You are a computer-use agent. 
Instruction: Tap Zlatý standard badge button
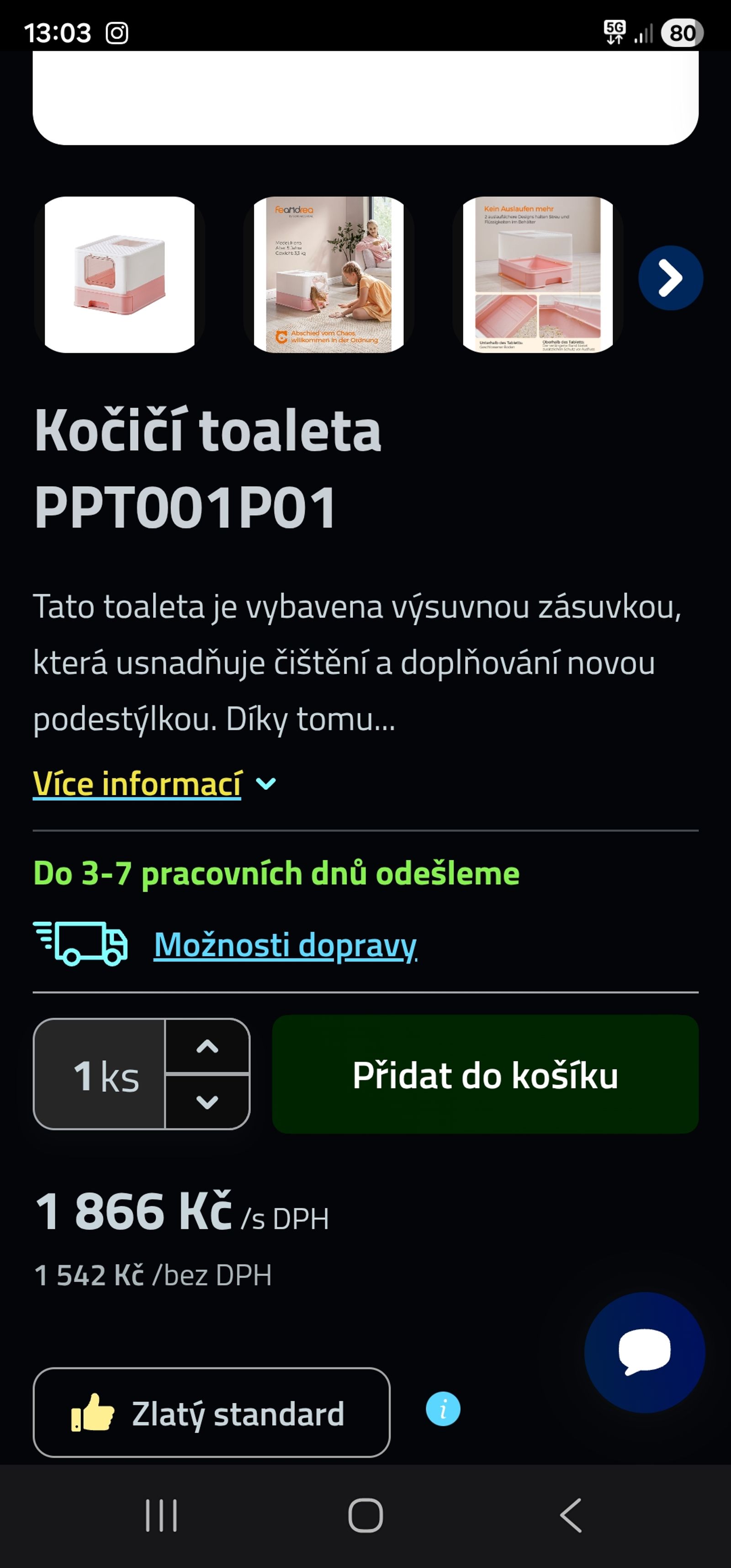tap(211, 1413)
